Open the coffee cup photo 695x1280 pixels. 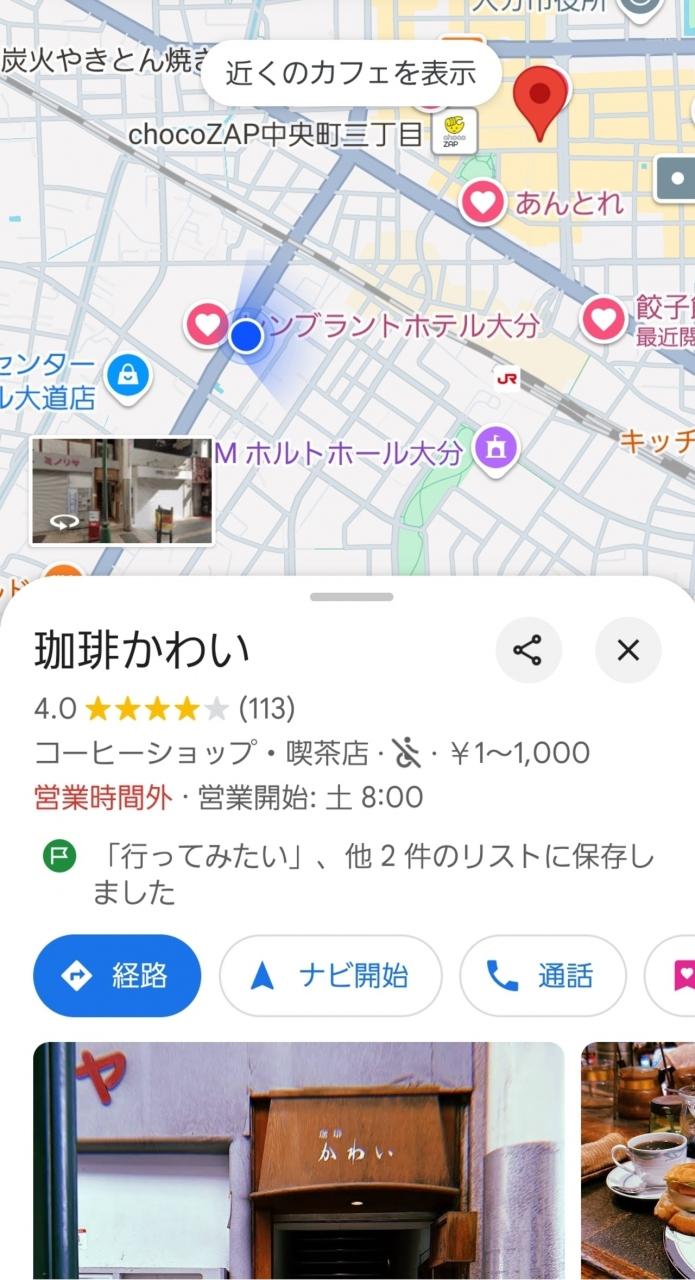[x=638, y=1160]
